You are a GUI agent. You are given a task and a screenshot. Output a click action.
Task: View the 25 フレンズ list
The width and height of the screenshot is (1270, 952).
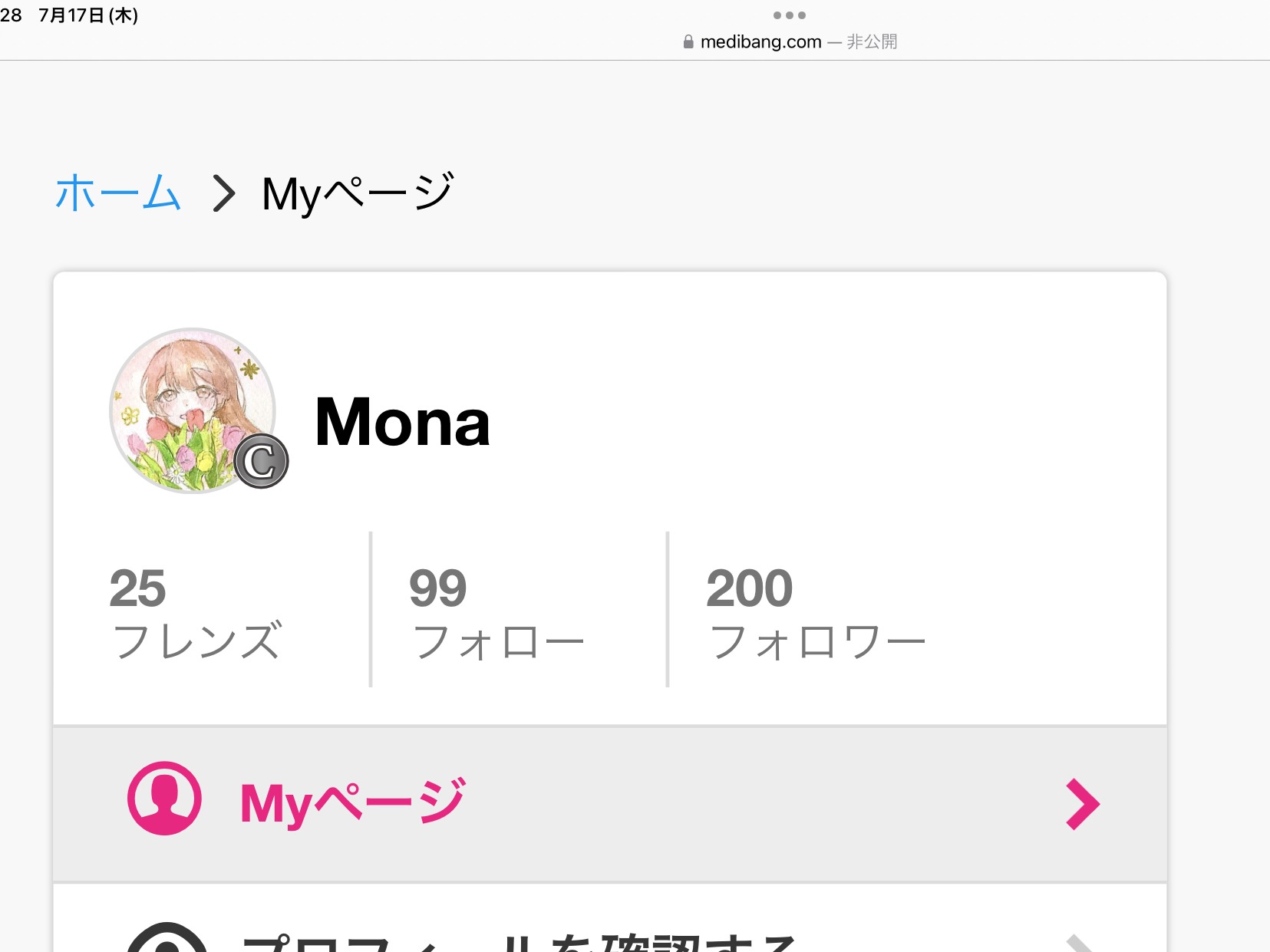196,612
